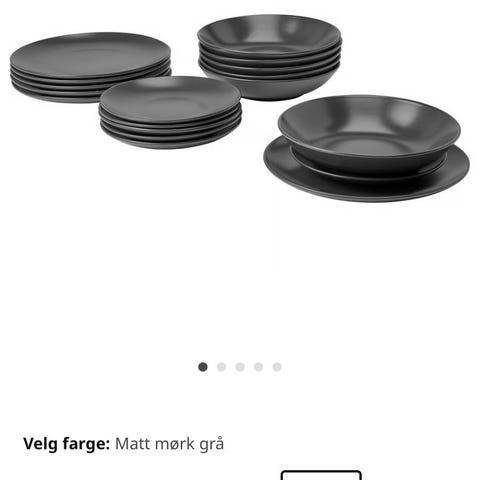
Task: Select the outlined colour option below Velg farge
Action: (x=321, y=475)
